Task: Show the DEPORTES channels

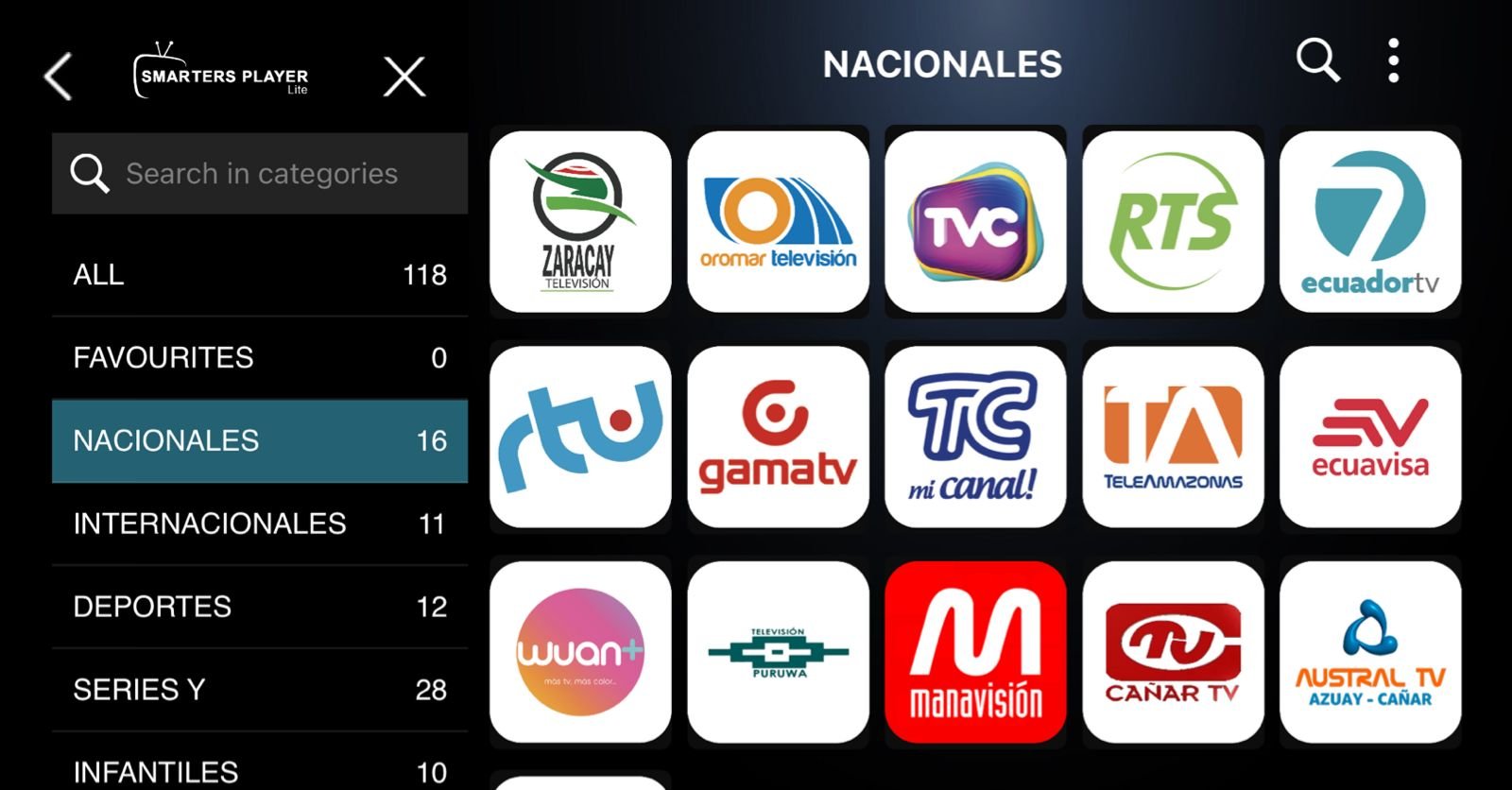Action: (x=259, y=607)
